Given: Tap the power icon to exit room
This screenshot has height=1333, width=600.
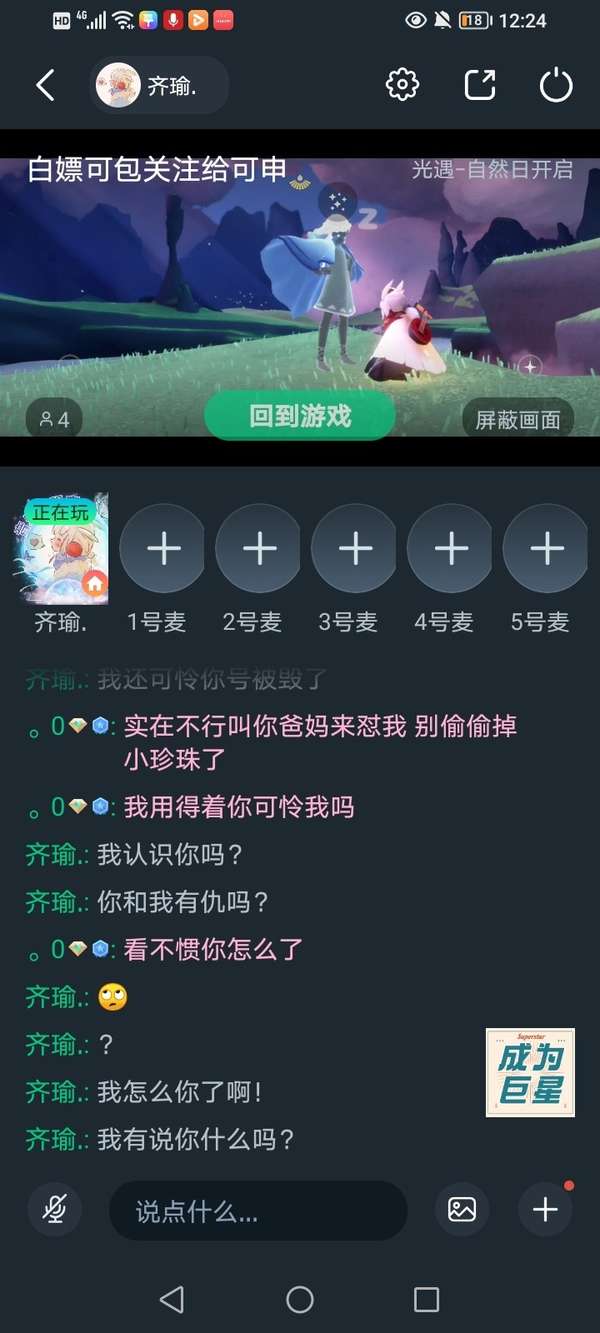Looking at the screenshot, I should coord(556,85).
